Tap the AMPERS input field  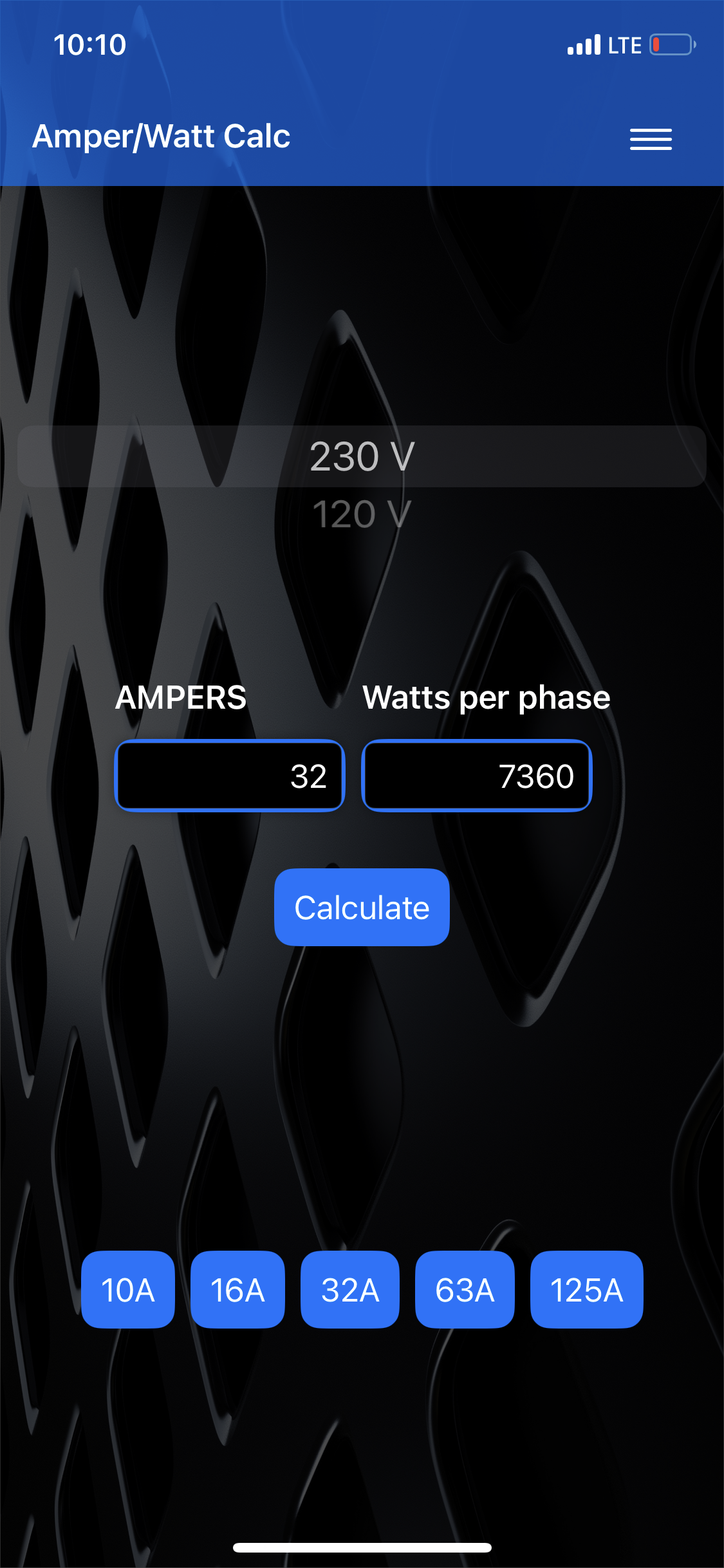tap(230, 776)
